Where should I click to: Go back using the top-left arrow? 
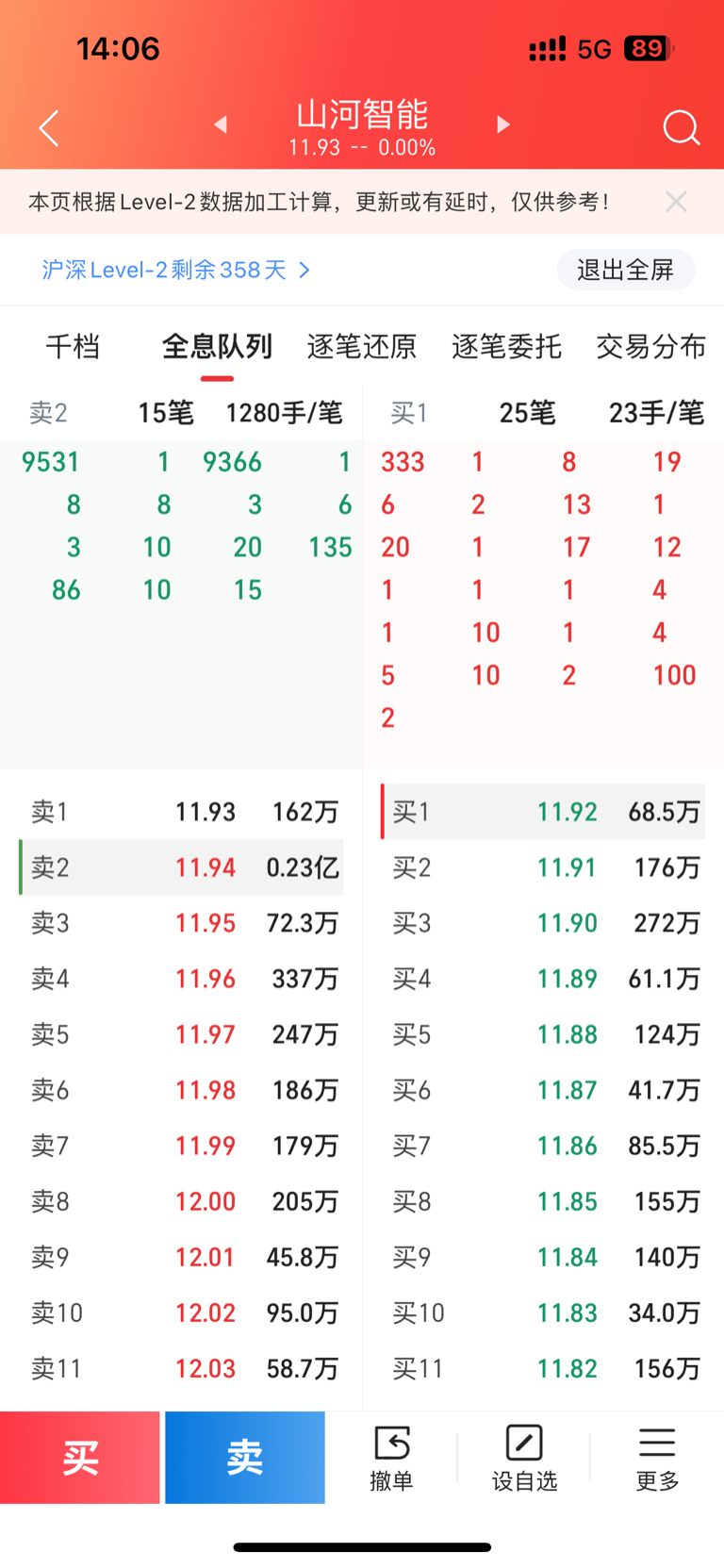(x=49, y=128)
